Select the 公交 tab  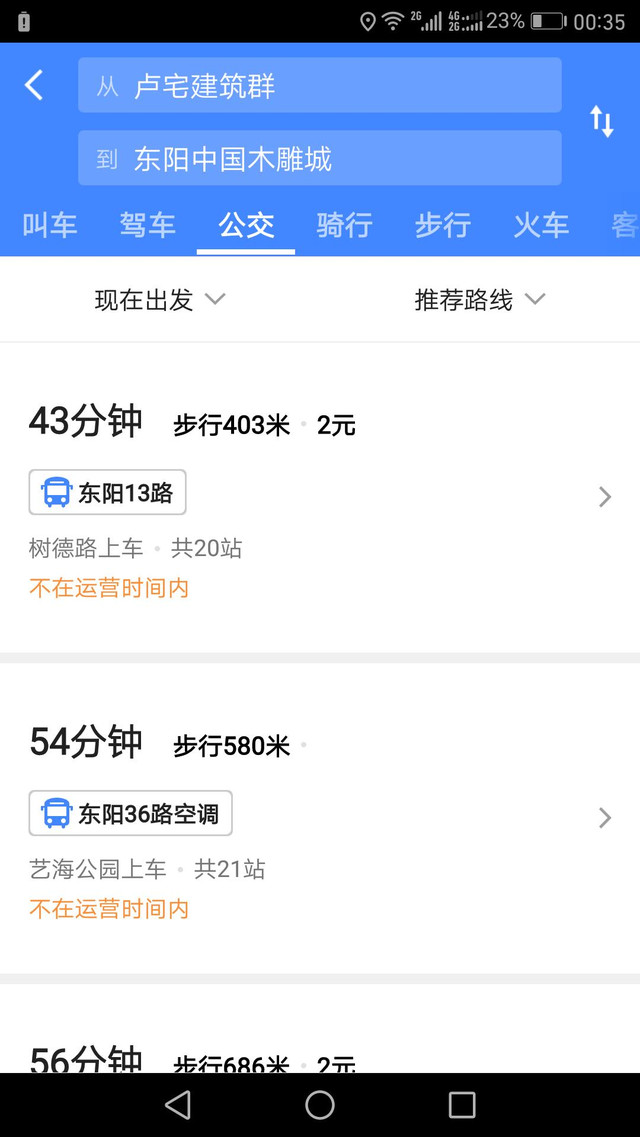(x=246, y=226)
